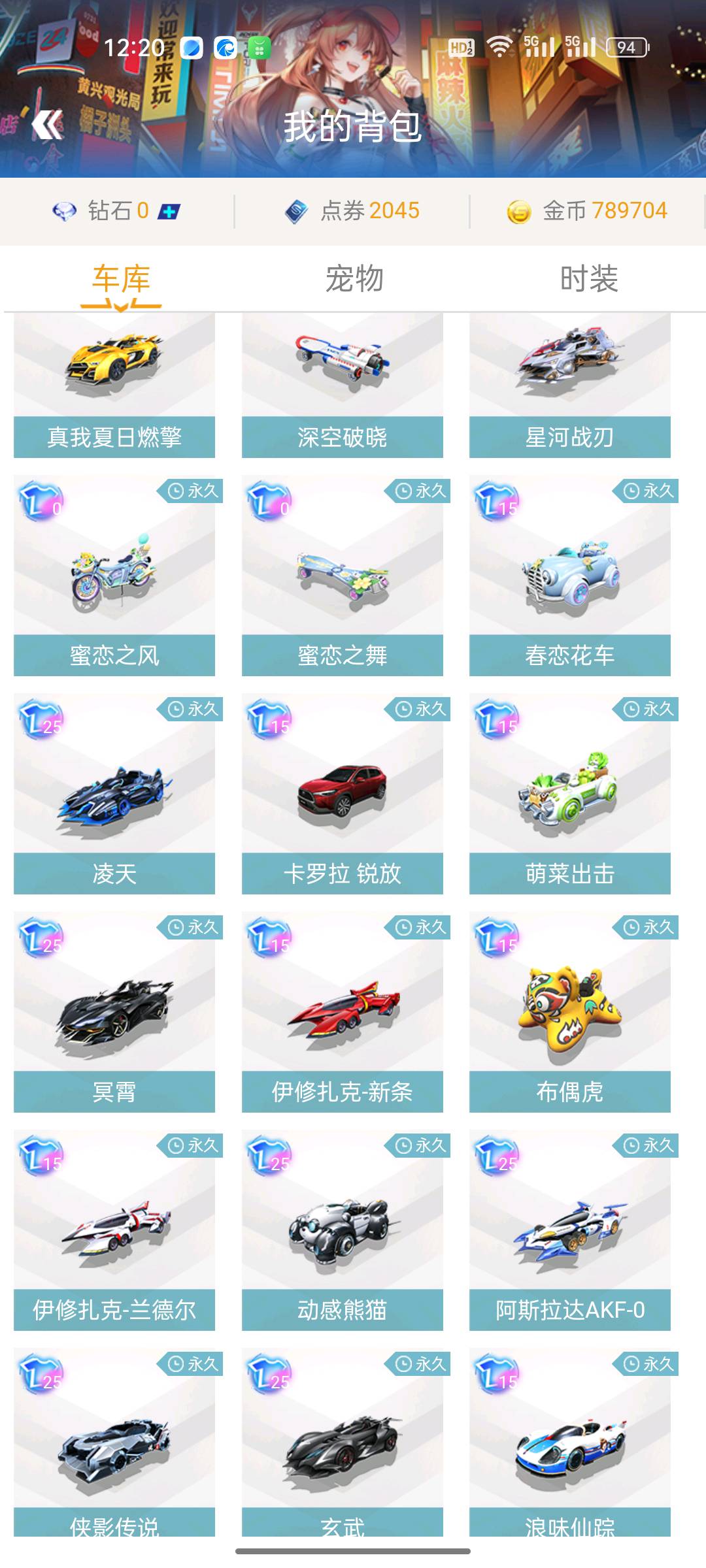The image size is (706, 1568).
Task: Select the 伊修扎克-兰德尔 car
Action: point(114,1230)
